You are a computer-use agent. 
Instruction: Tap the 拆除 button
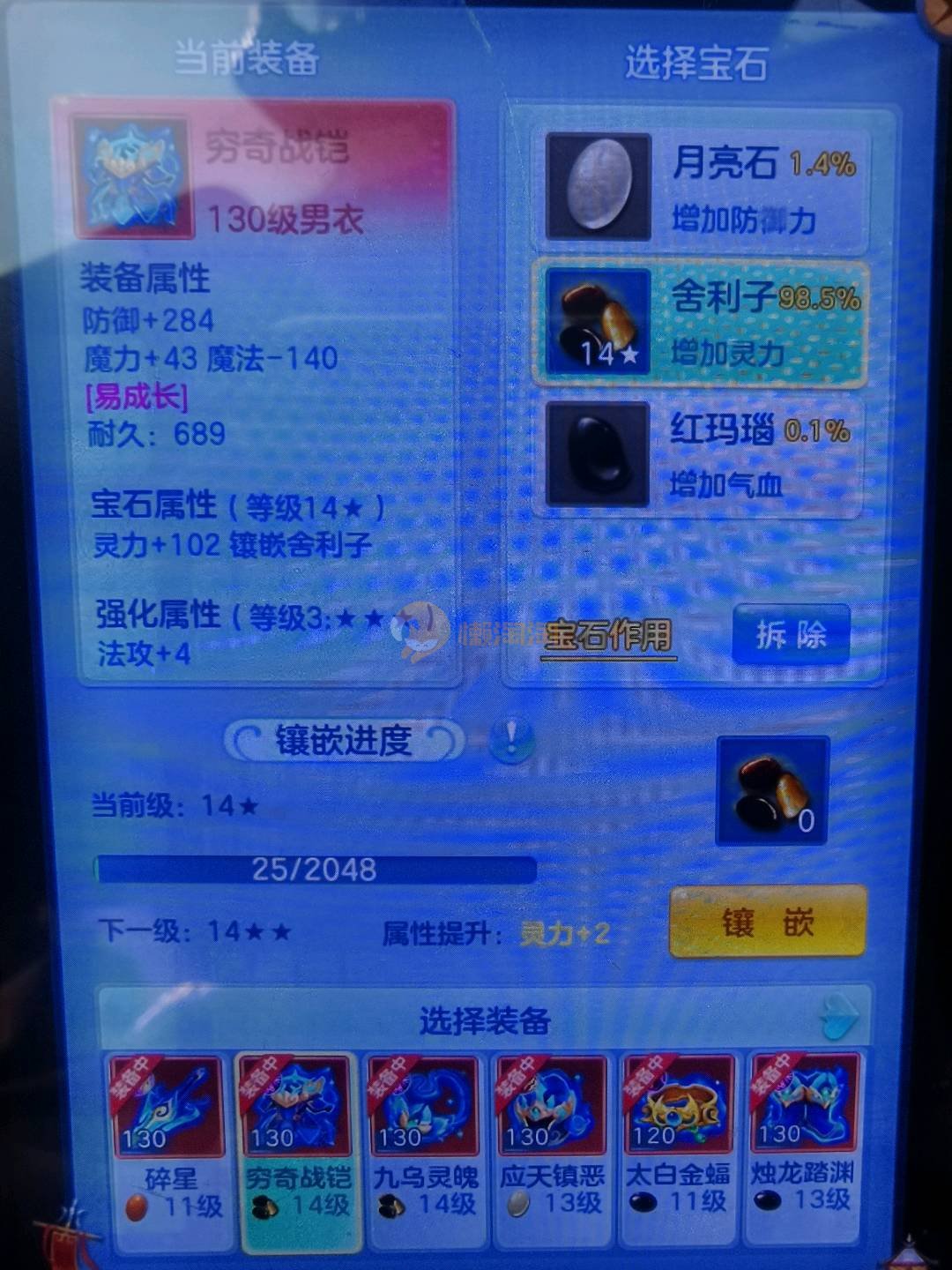pyautogui.click(x=791, y=634)
